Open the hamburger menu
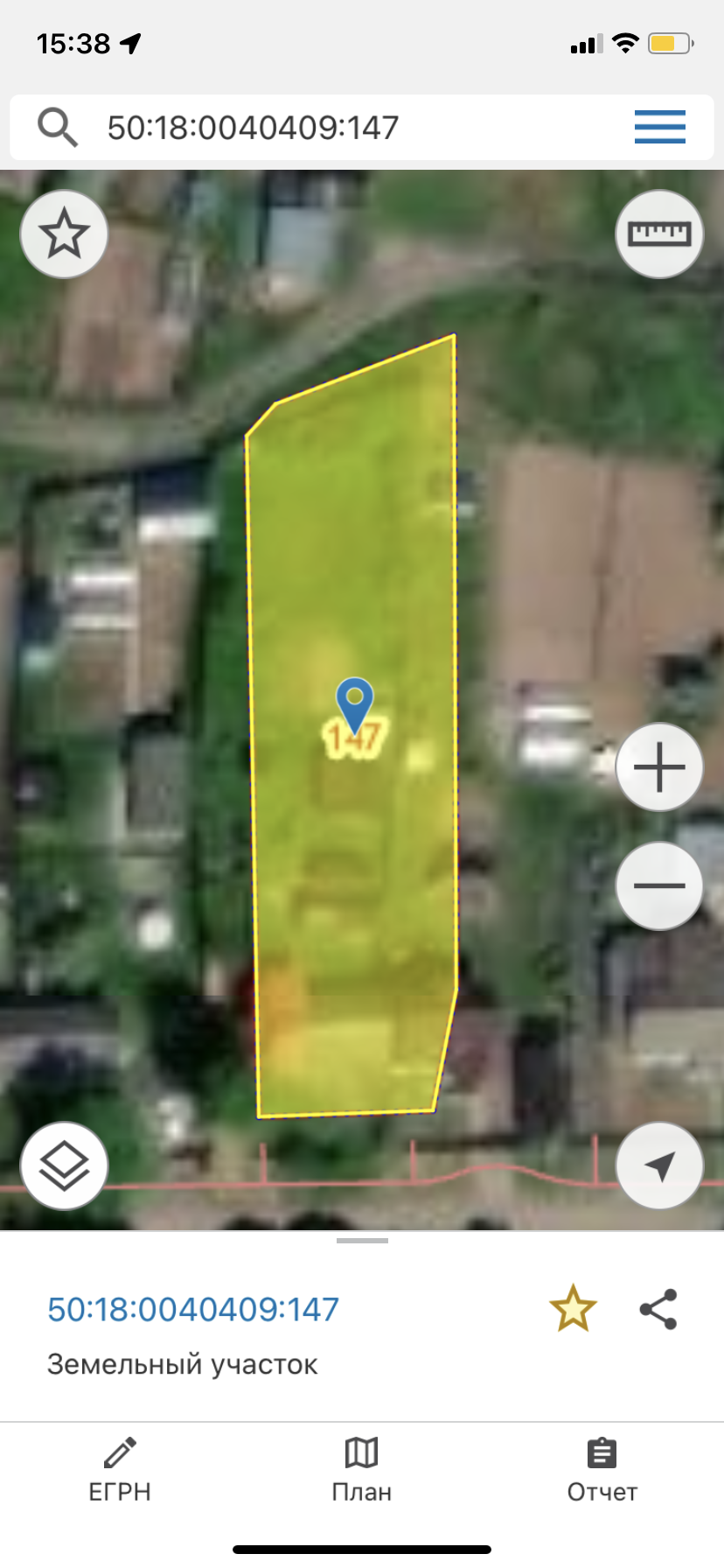 pos(659,128)
